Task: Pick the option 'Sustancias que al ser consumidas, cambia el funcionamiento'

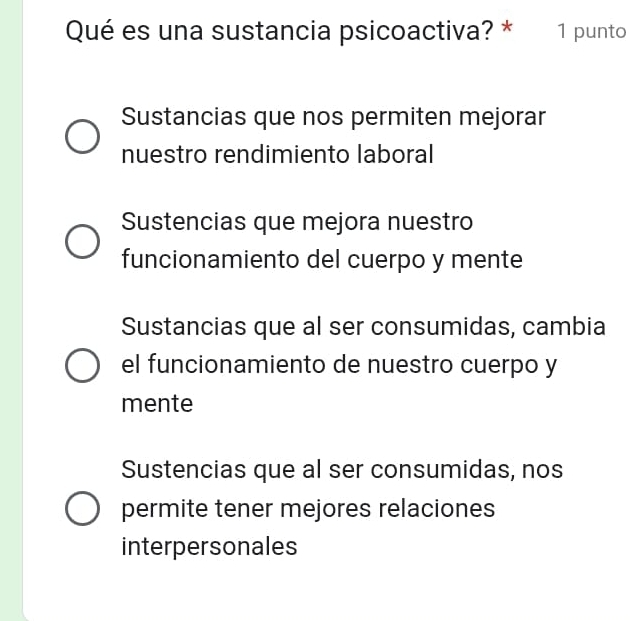Action: 83,365
